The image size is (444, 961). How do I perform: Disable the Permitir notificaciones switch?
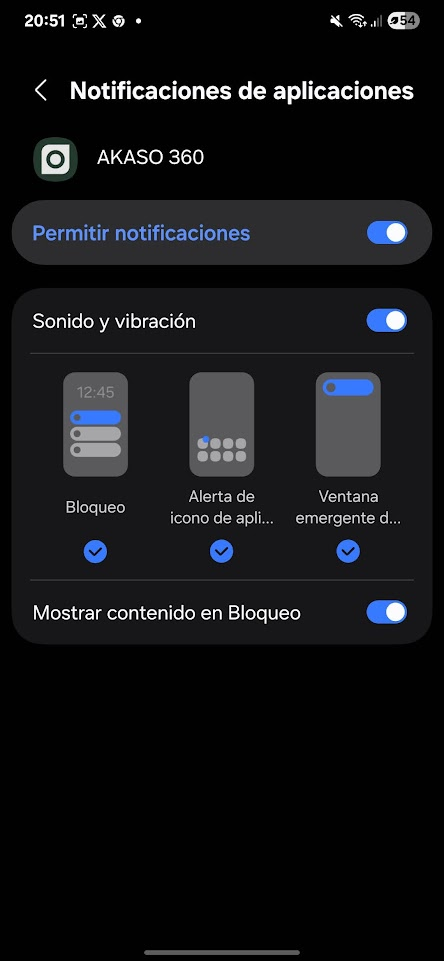tap(386, 233)
